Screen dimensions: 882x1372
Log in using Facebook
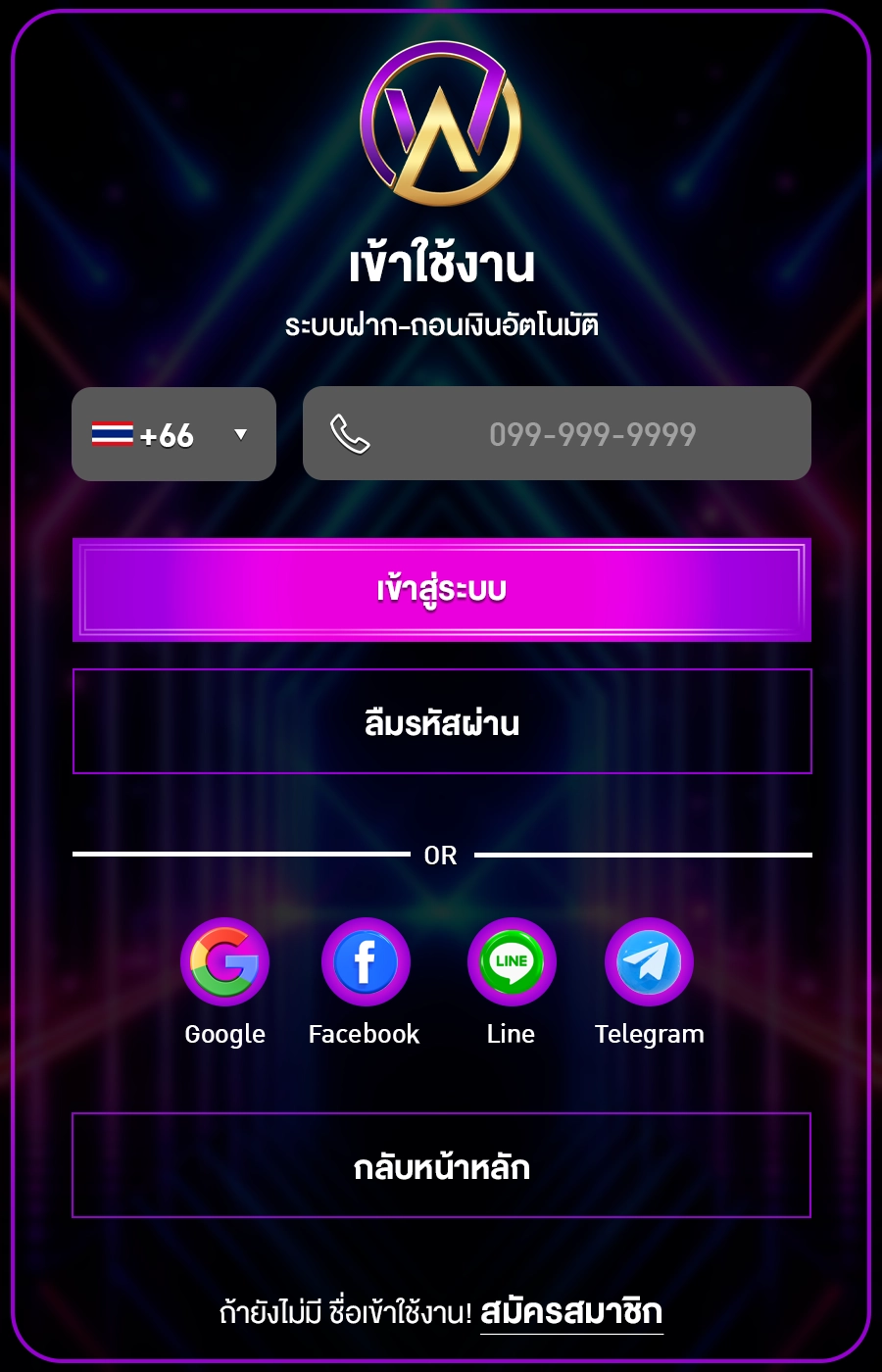365,962
